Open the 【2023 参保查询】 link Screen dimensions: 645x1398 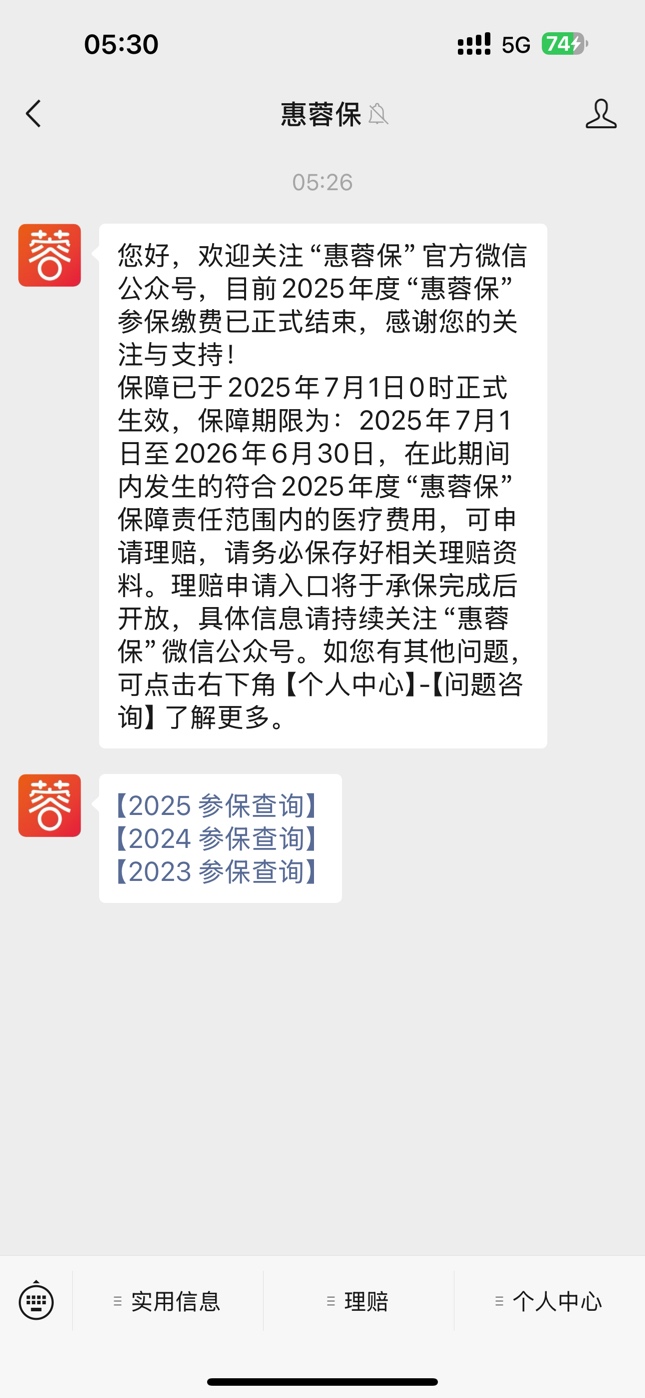[x=216, y=871]
